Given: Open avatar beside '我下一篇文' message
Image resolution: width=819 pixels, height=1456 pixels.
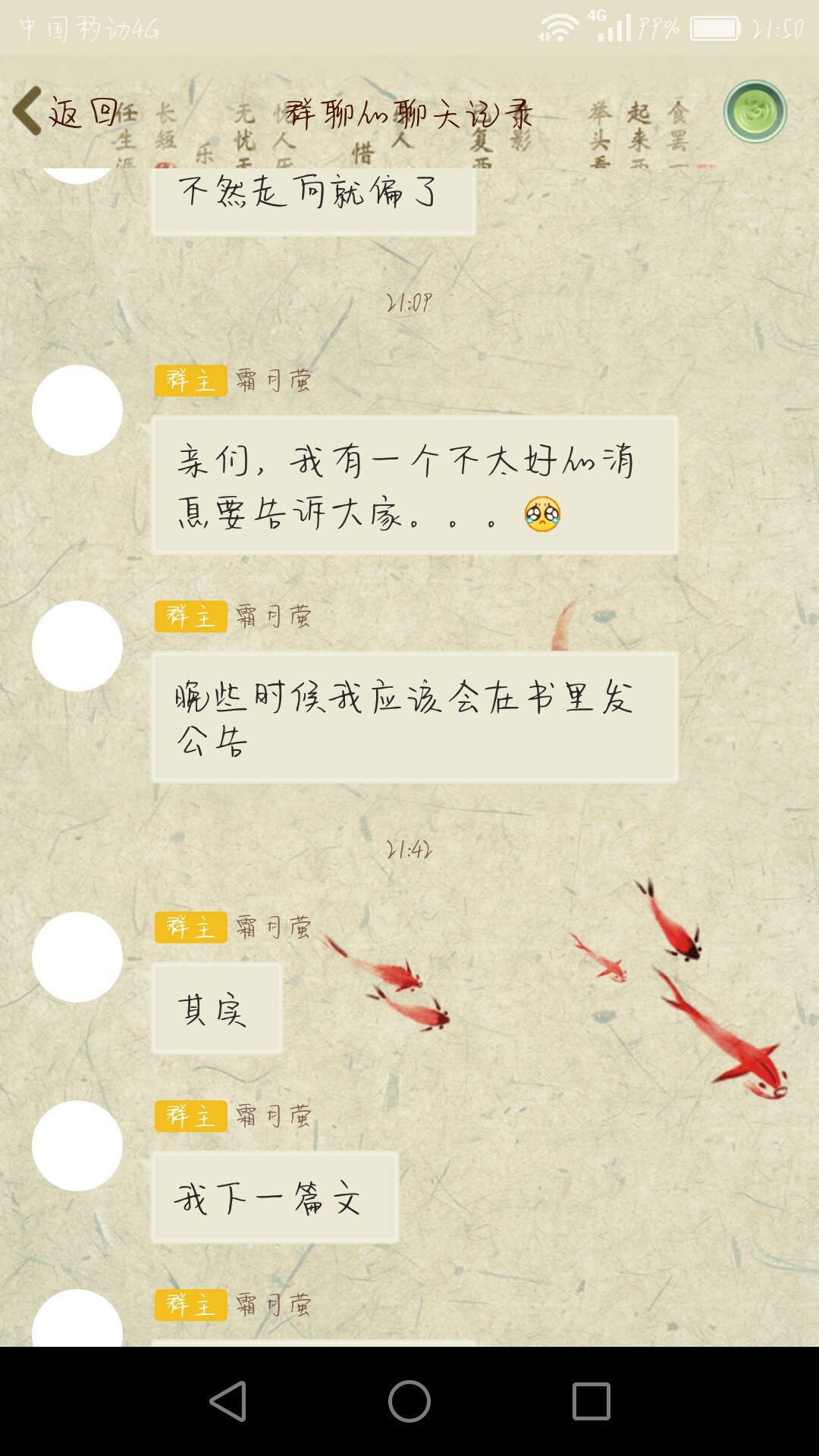Looking at the screenshot, I should coord(77,1146).
